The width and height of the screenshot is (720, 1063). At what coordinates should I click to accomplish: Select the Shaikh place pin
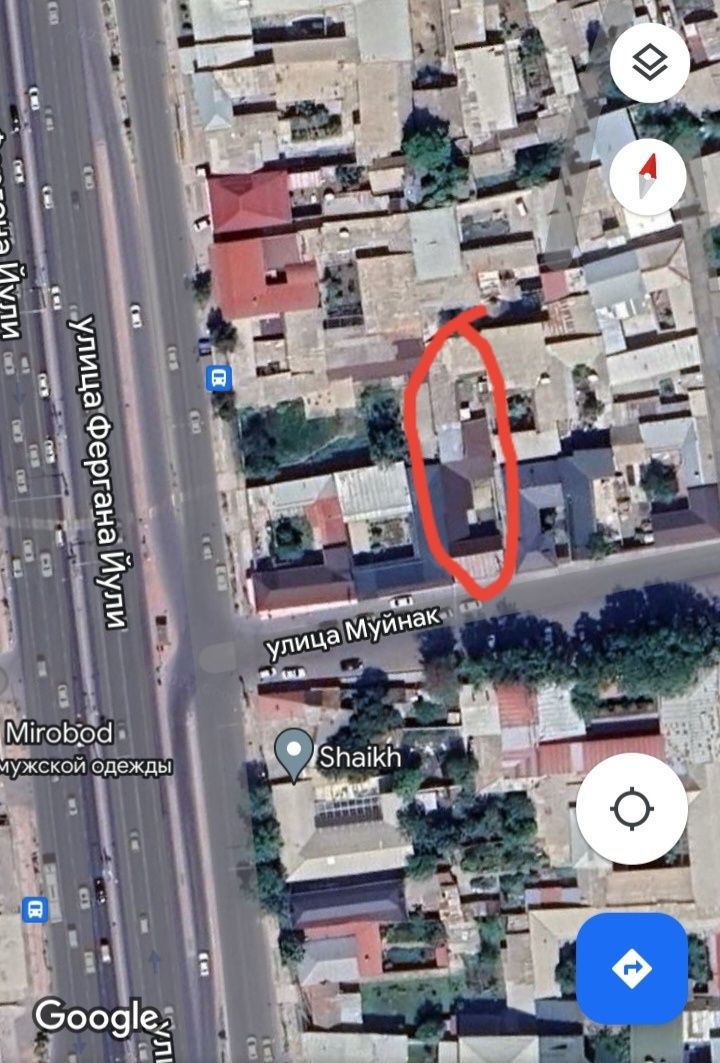294,755
